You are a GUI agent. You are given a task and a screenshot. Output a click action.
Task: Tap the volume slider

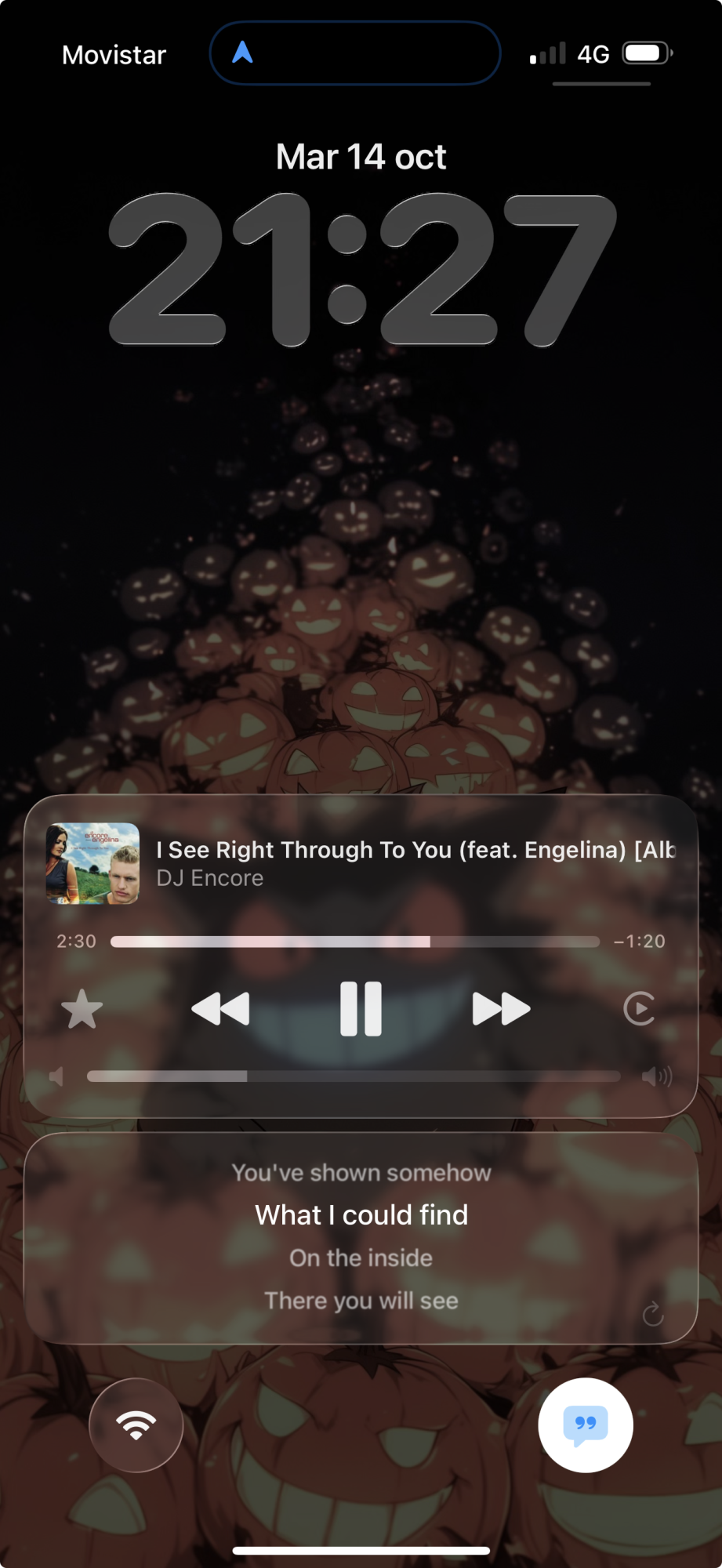pyautogui.click(x=353, y=1076)
